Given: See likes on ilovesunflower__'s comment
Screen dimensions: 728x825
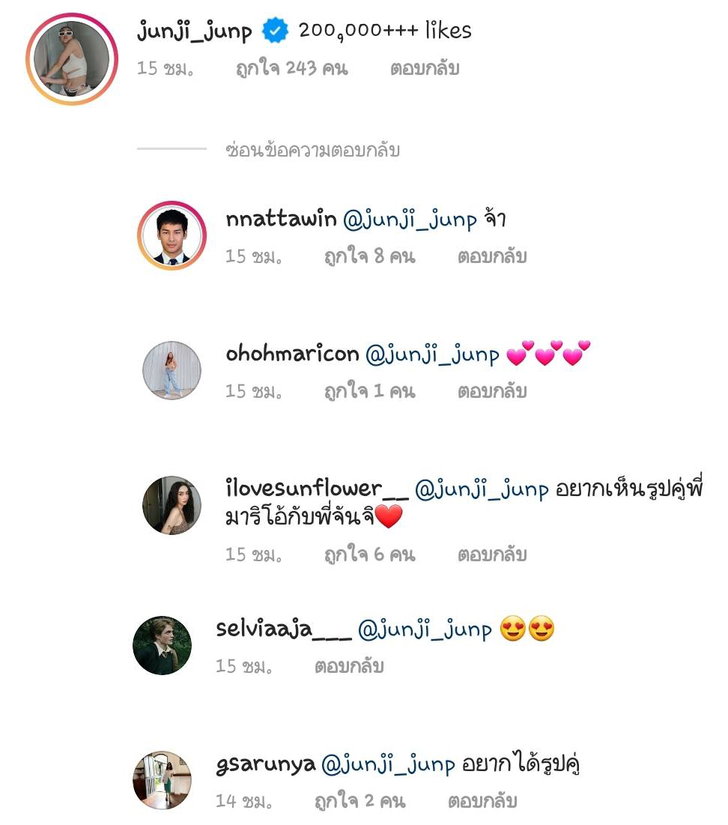Looking at the screenshot, I should pyautogui.click(x=369, y=555).
